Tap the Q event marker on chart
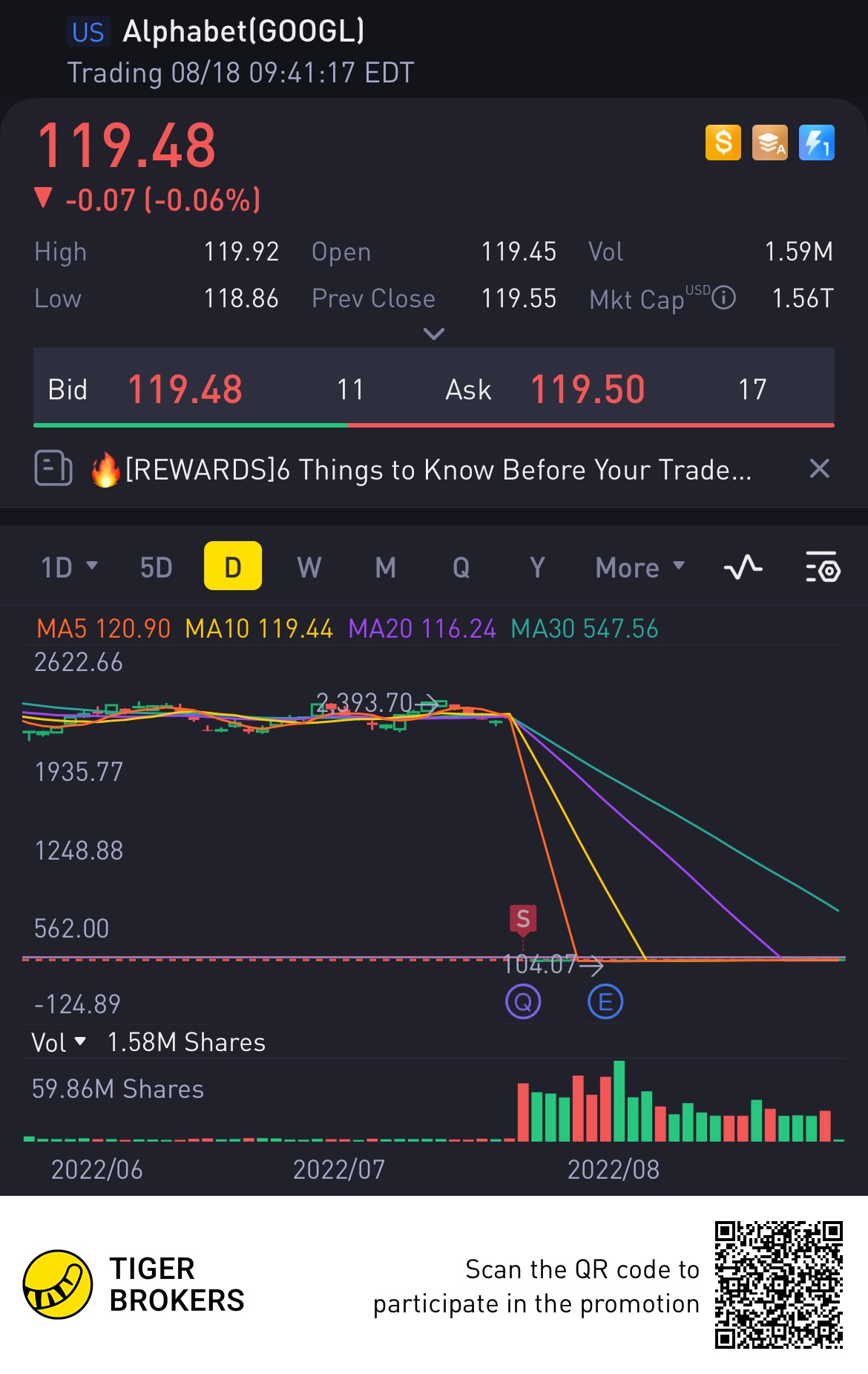This screenshot has width=868, height=1374. pos(523,1002)
